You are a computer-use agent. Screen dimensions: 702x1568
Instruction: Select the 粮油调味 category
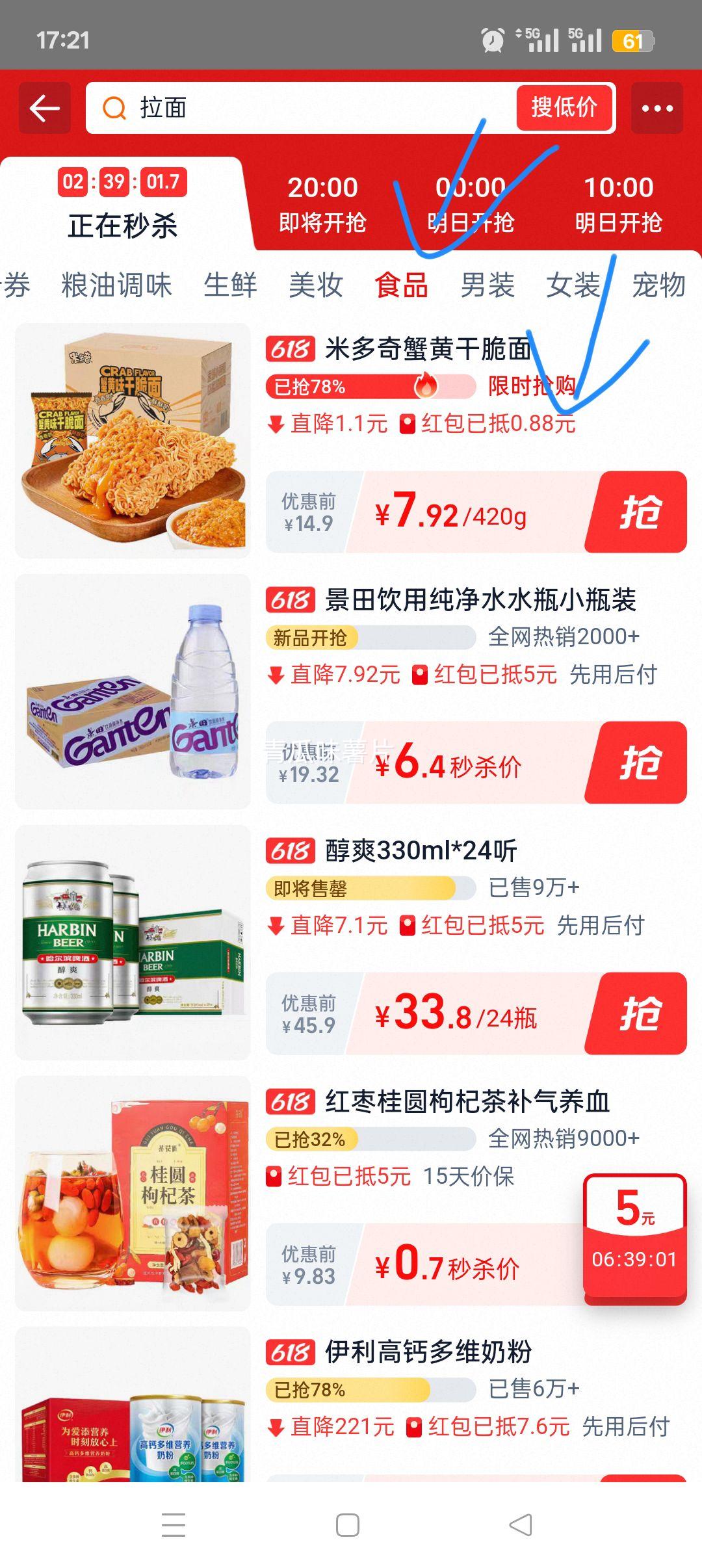(x=116, y=285)
